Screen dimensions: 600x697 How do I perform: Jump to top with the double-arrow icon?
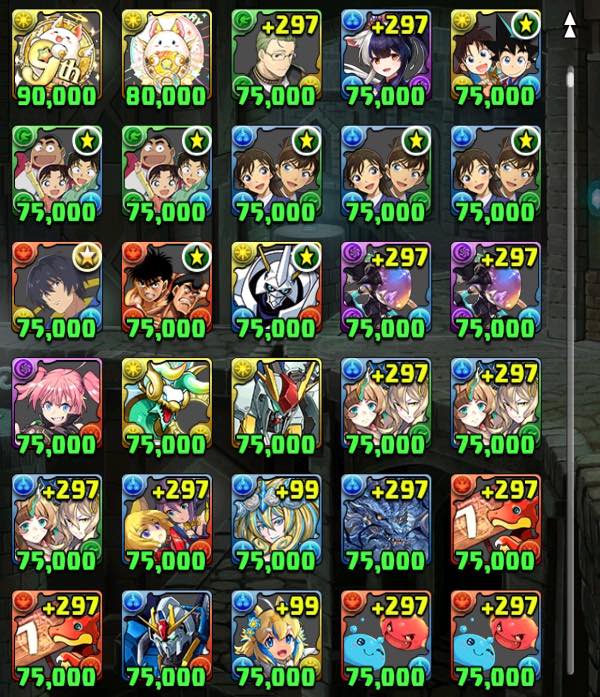(571, 25)
